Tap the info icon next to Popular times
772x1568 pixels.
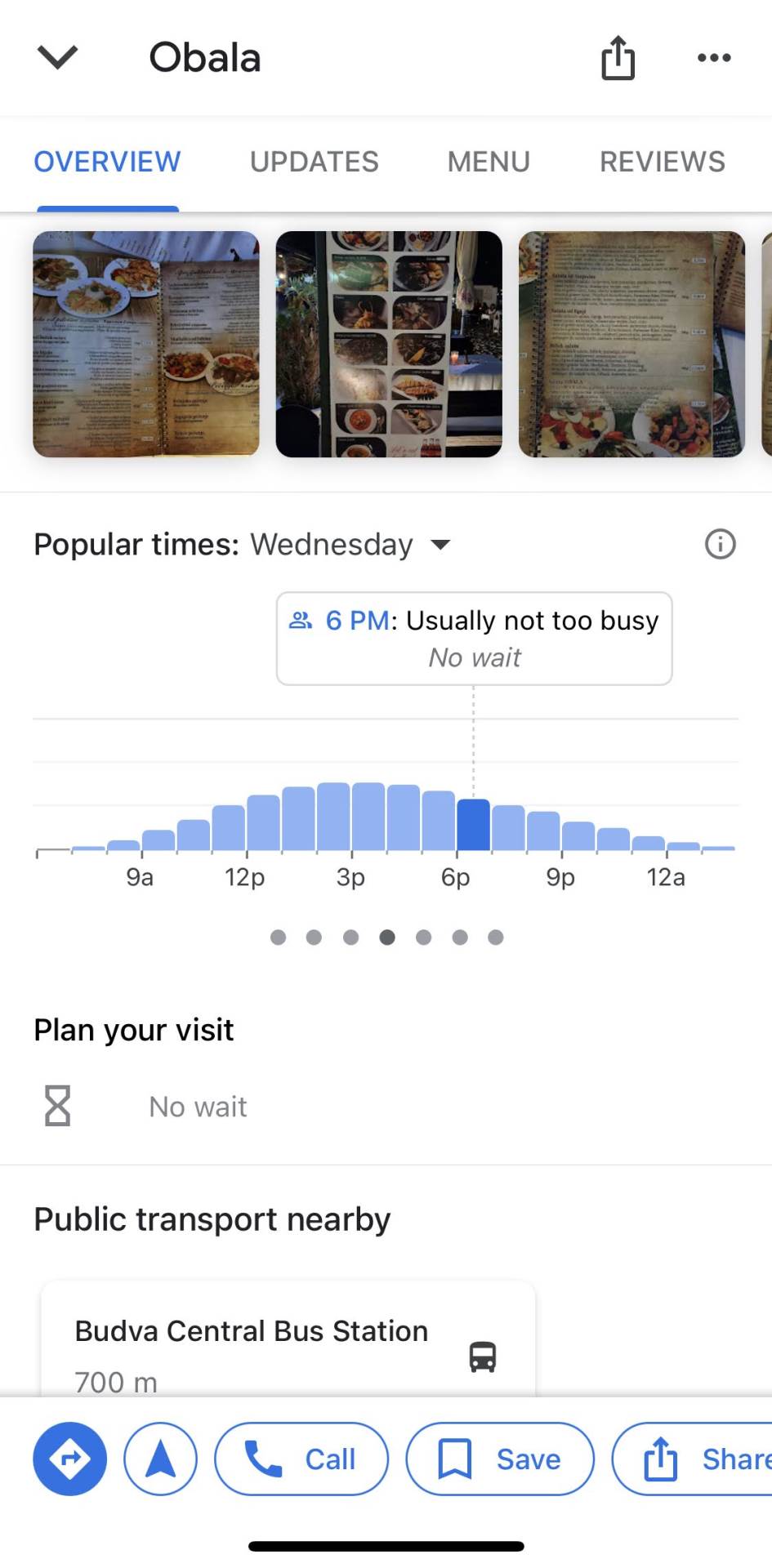click(720, 544)
